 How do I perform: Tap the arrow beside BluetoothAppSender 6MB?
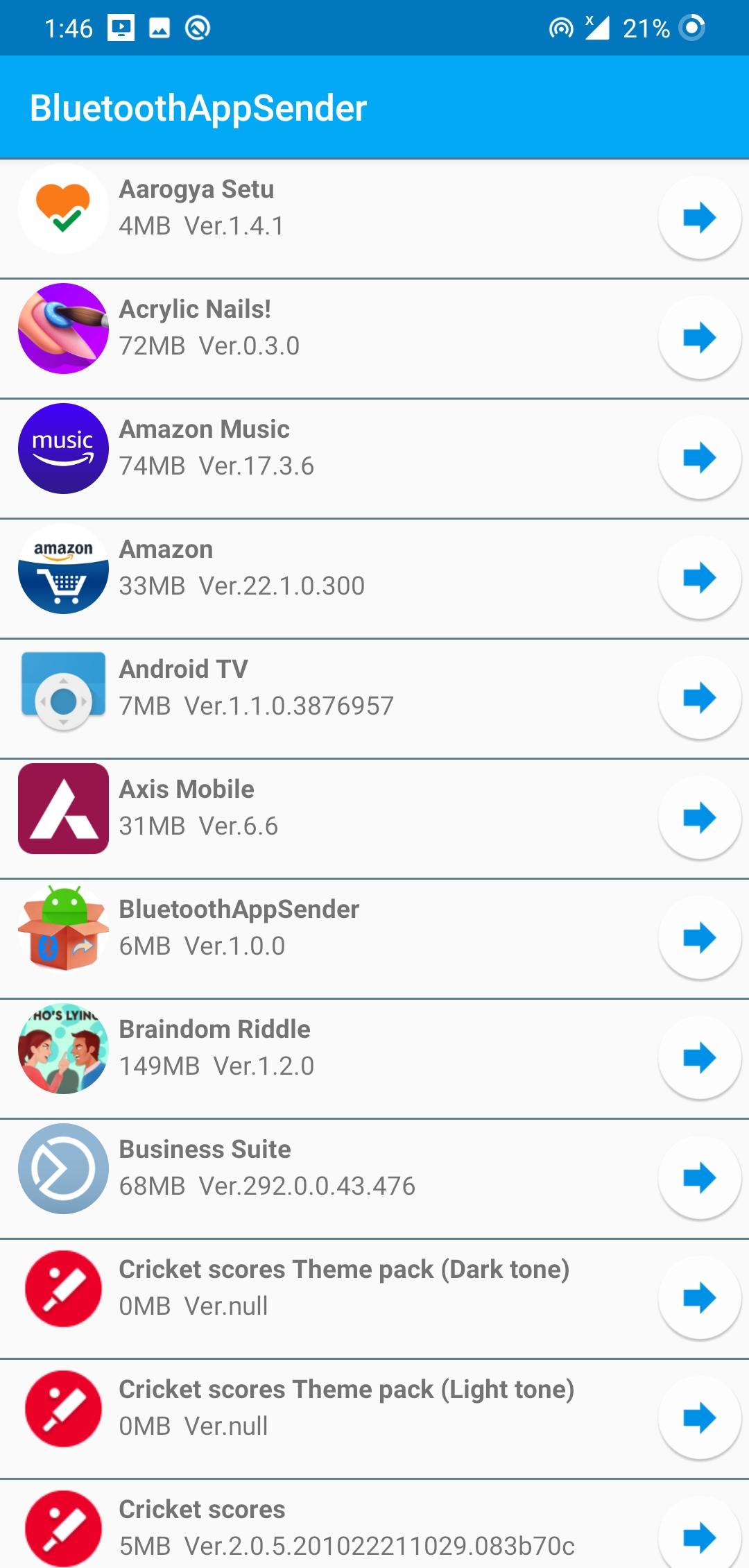tap(699, 938)
